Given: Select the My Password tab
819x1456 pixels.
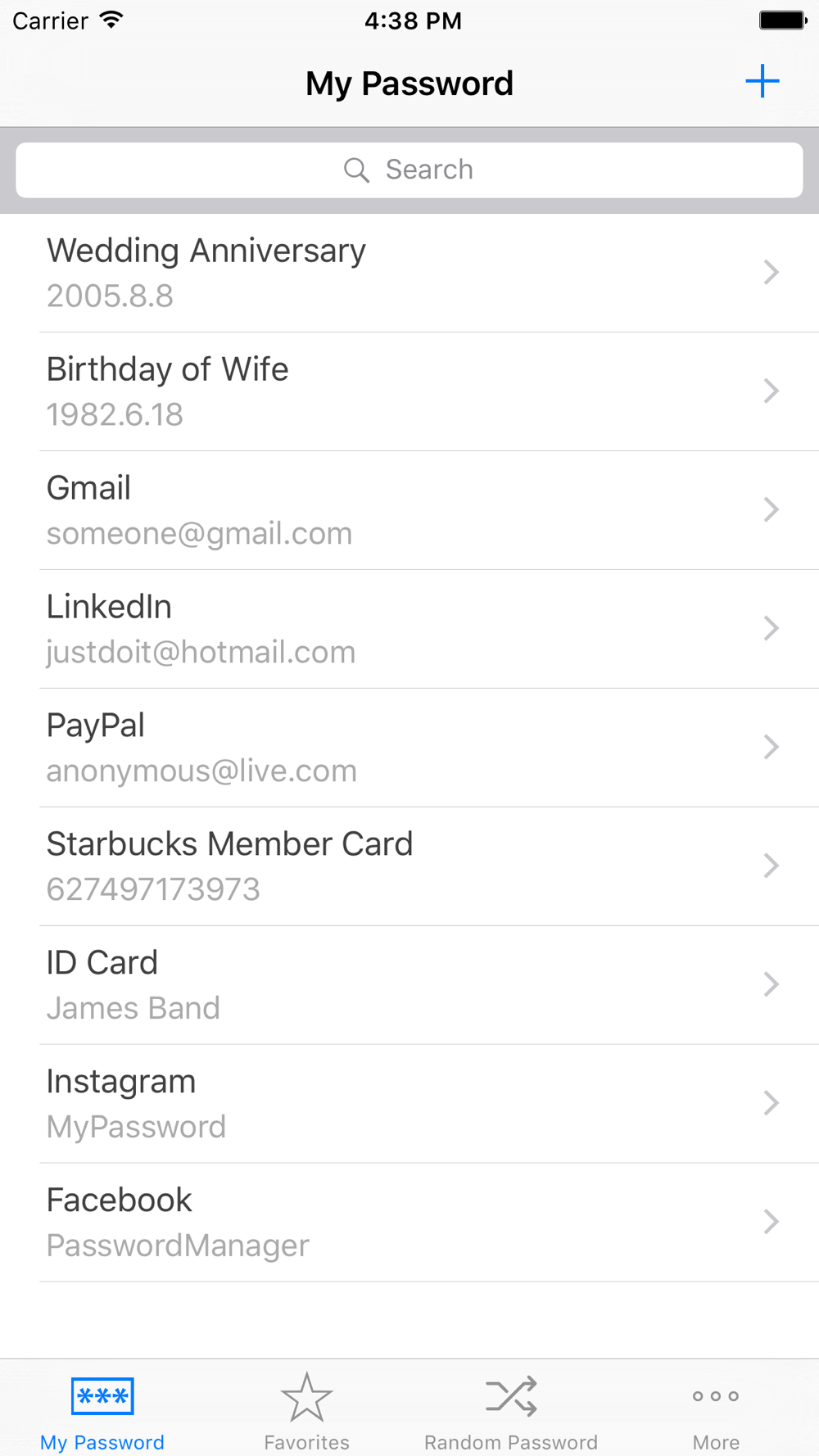Looking at the screenshot, I should (x=102, y=1412).
